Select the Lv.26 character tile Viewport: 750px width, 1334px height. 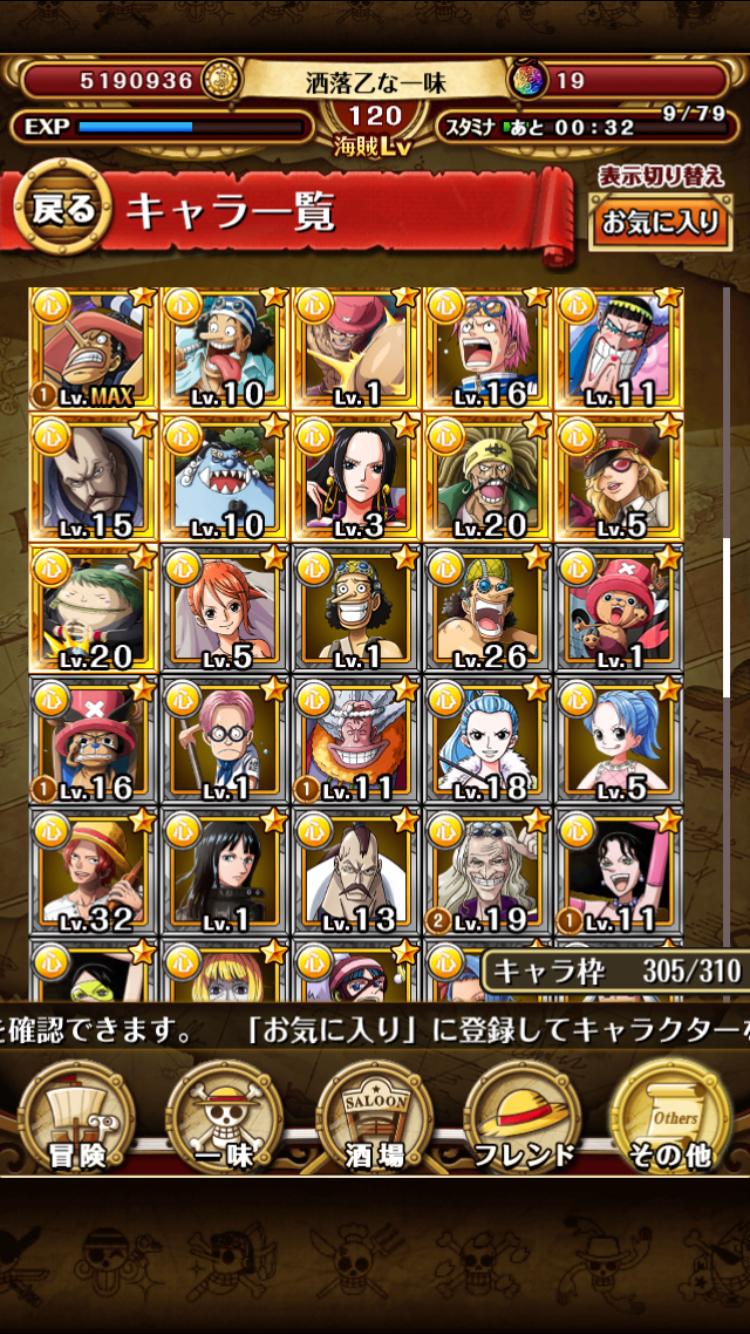coord(489,609)
